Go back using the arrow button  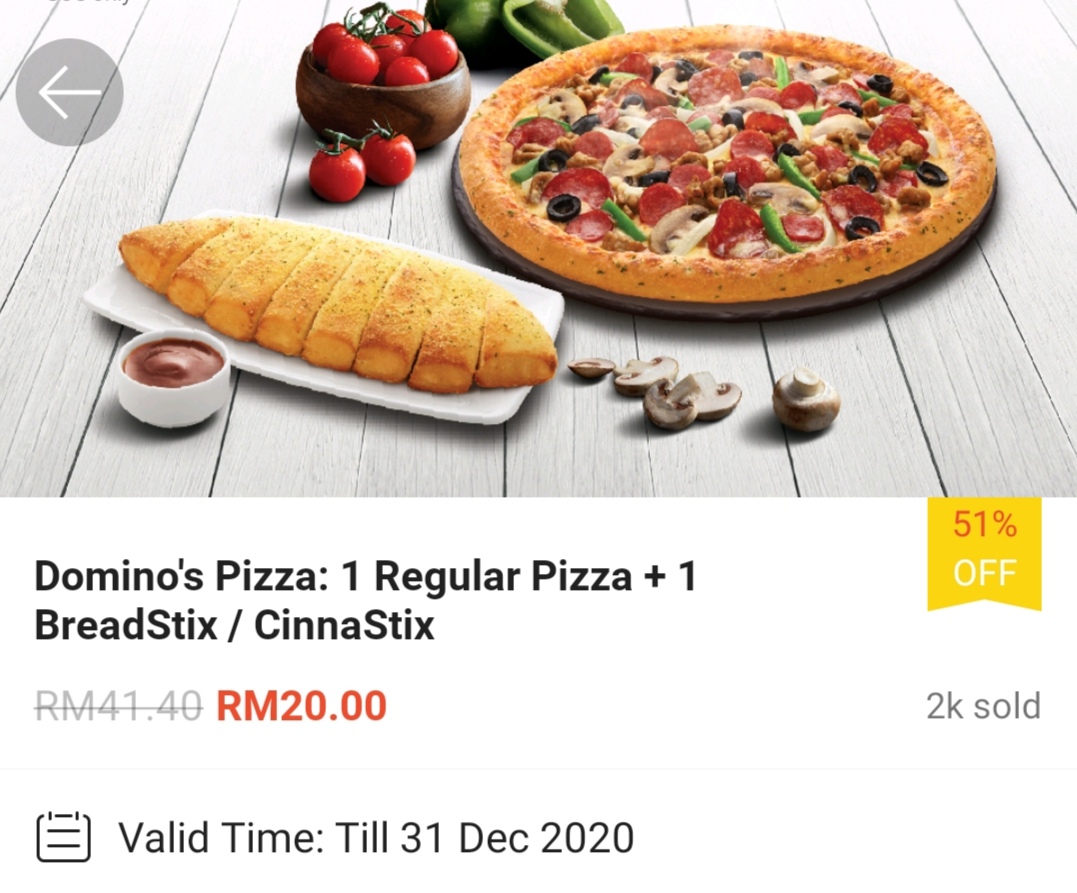tap(69, 92)
